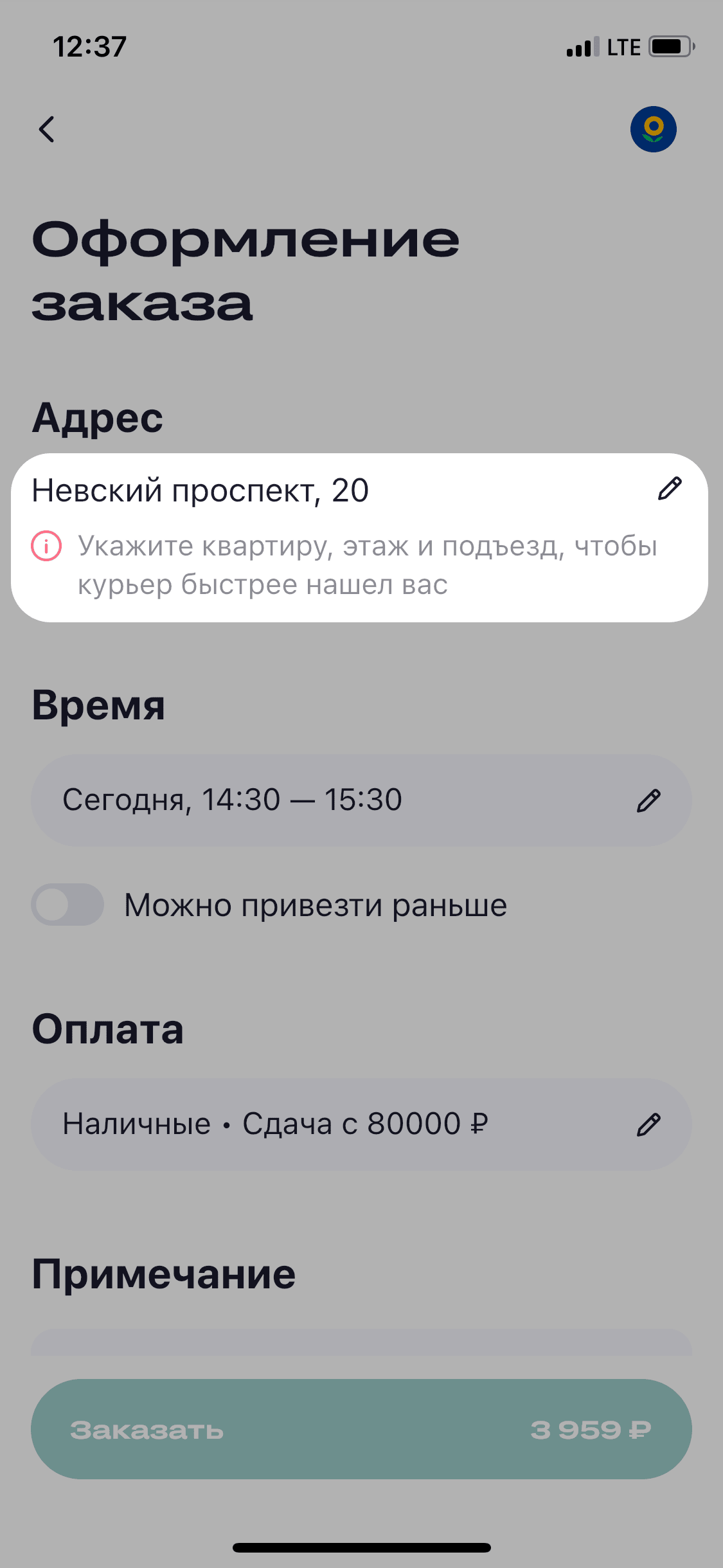
Task: Go back from order checkout
Action: click(x=46, y=129)
